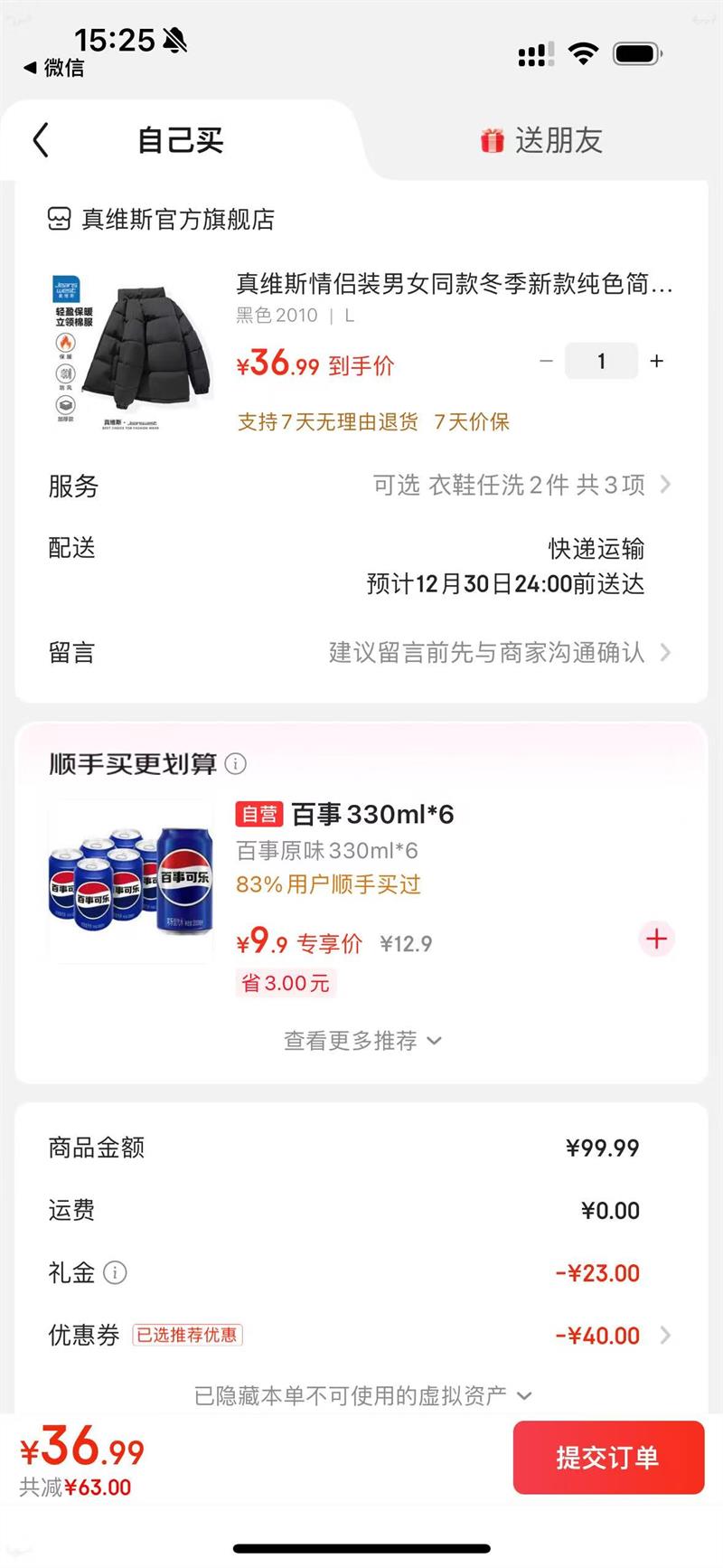Viewport: 723px width, 1568px height.
Task: Tap 提交订单 to submit the order
Action: click(608, 1458)
